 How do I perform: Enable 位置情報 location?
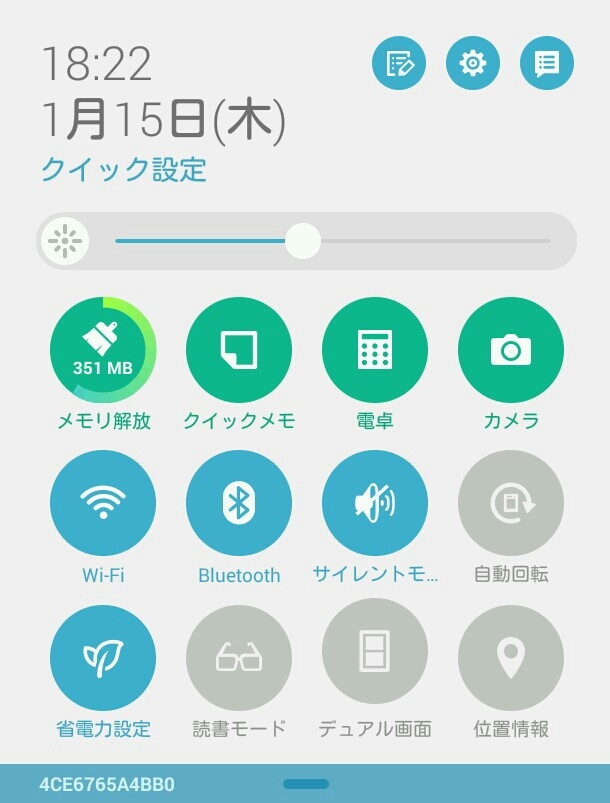pyautogui.click(x=511, y=658)
